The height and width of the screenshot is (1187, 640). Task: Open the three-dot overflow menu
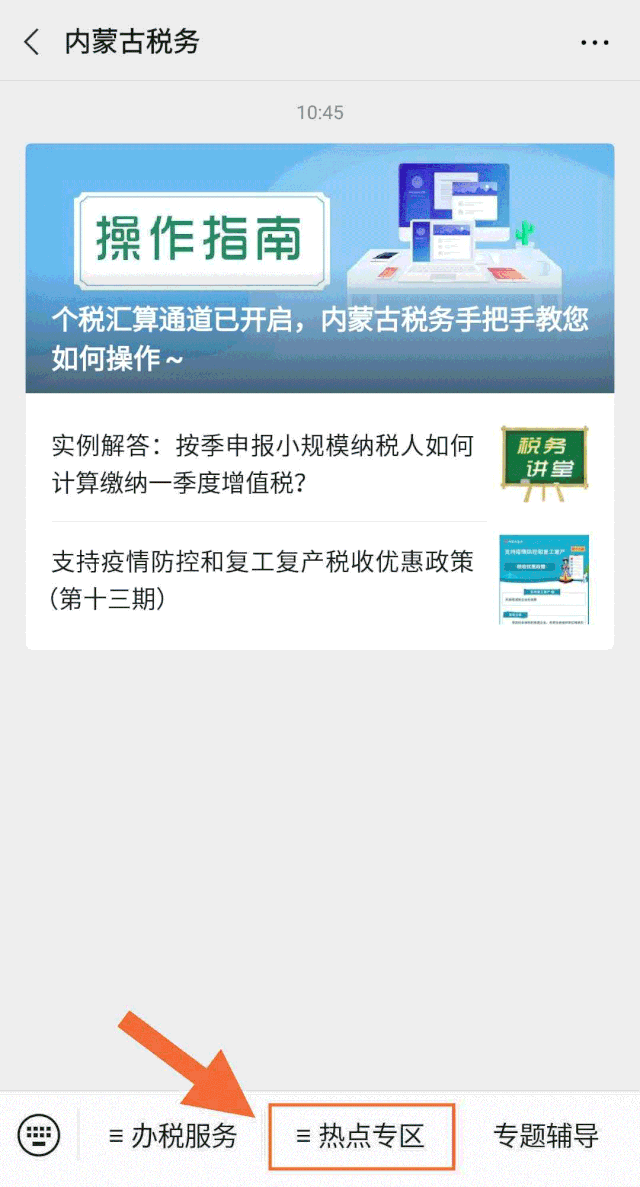pos(594,42)
